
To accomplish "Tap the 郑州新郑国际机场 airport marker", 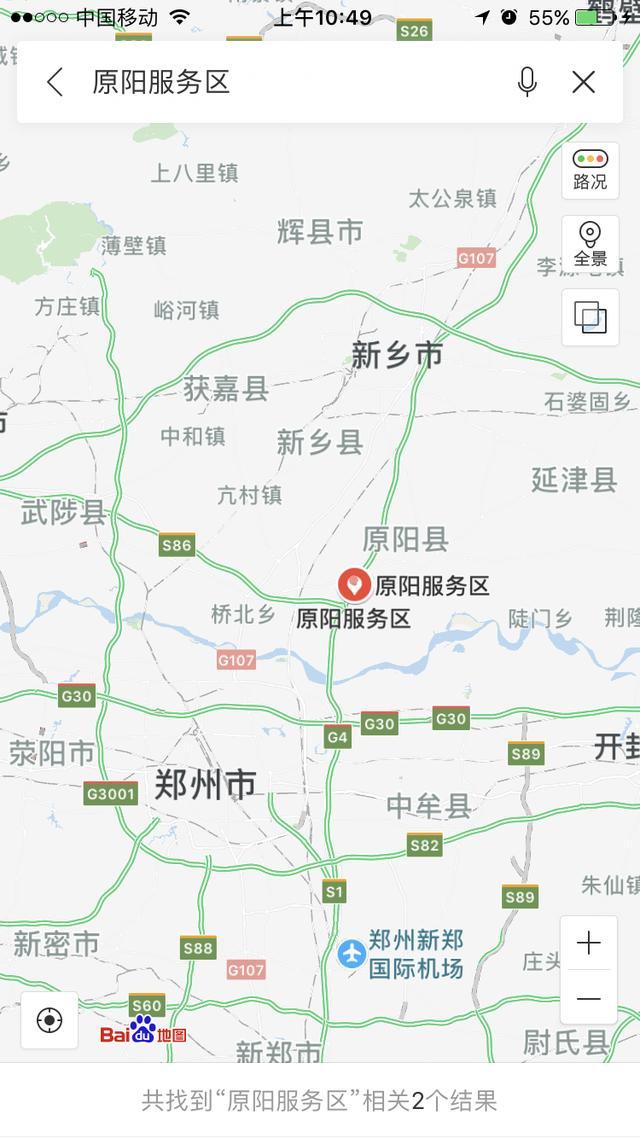I will [352, 953].
